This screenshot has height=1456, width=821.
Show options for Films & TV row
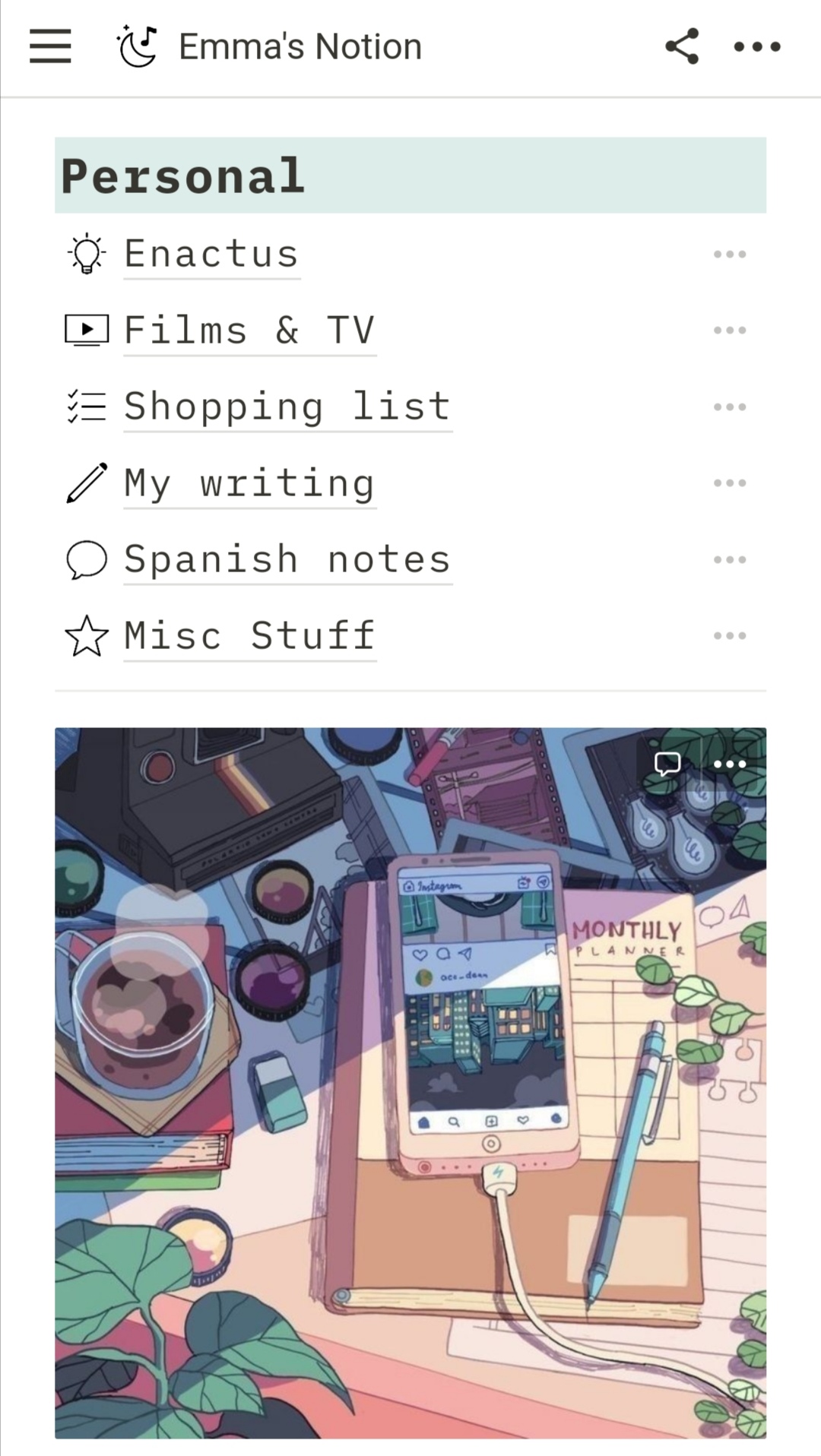[730, 331]
